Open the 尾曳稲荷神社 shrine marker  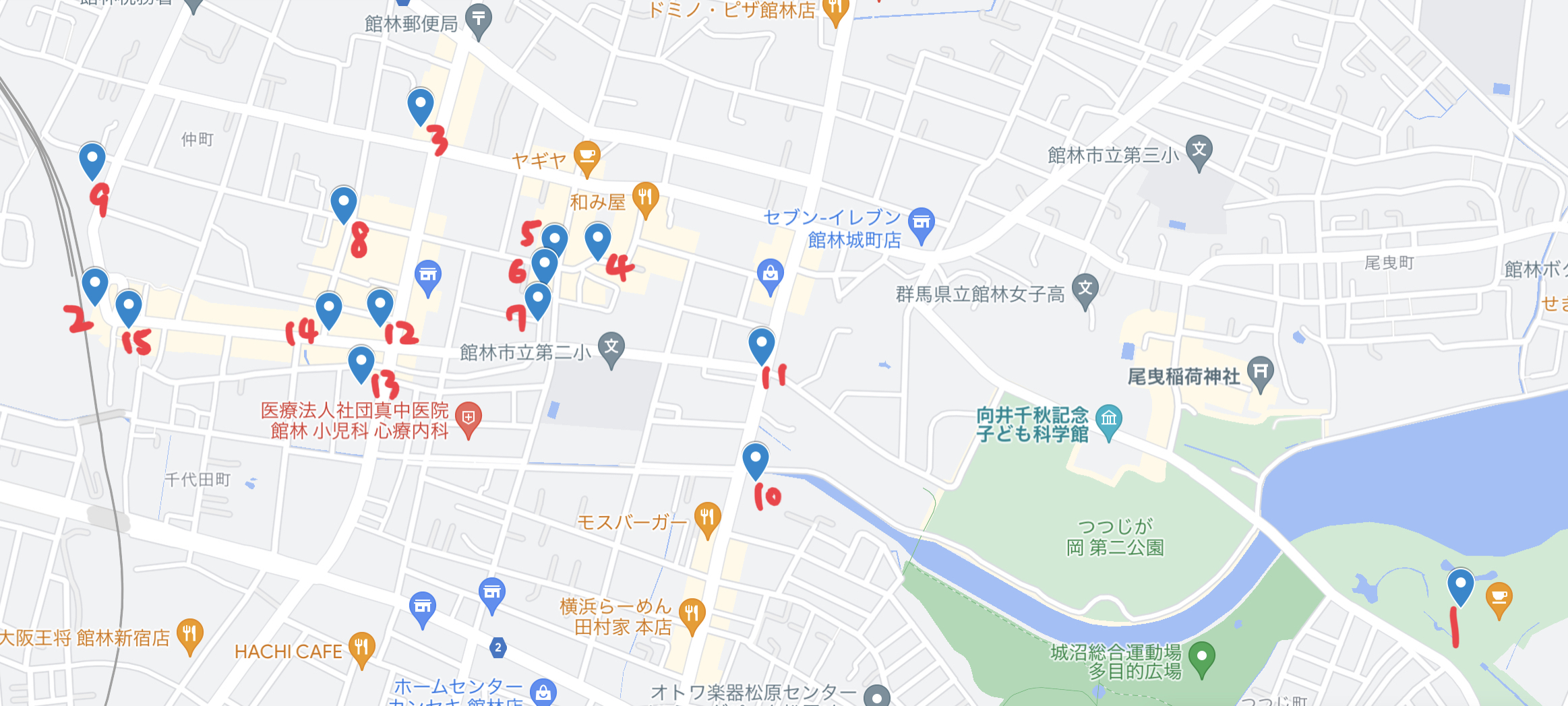pos(1261,372)
